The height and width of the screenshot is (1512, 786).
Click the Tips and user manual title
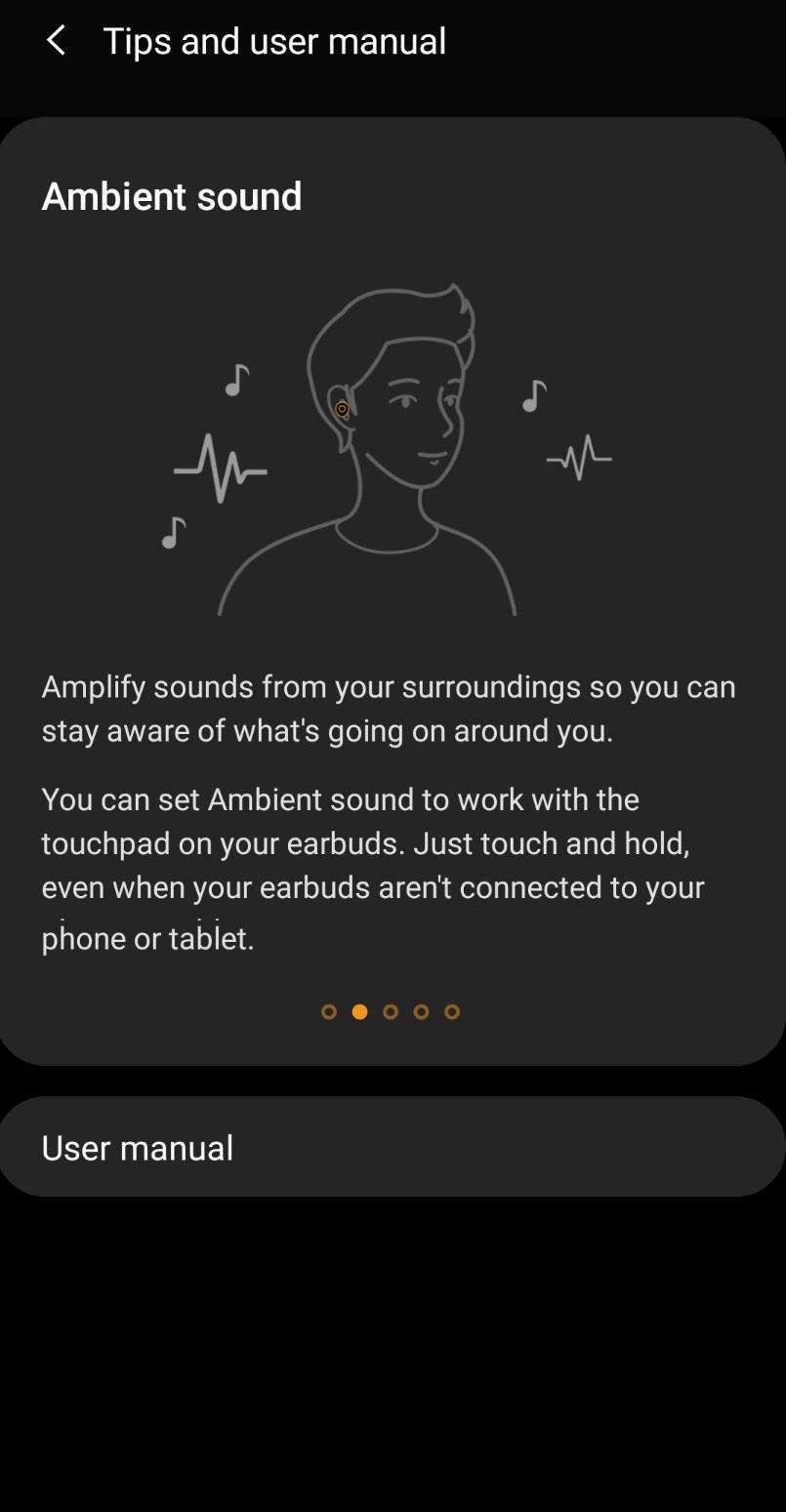(x=273, y=40)
